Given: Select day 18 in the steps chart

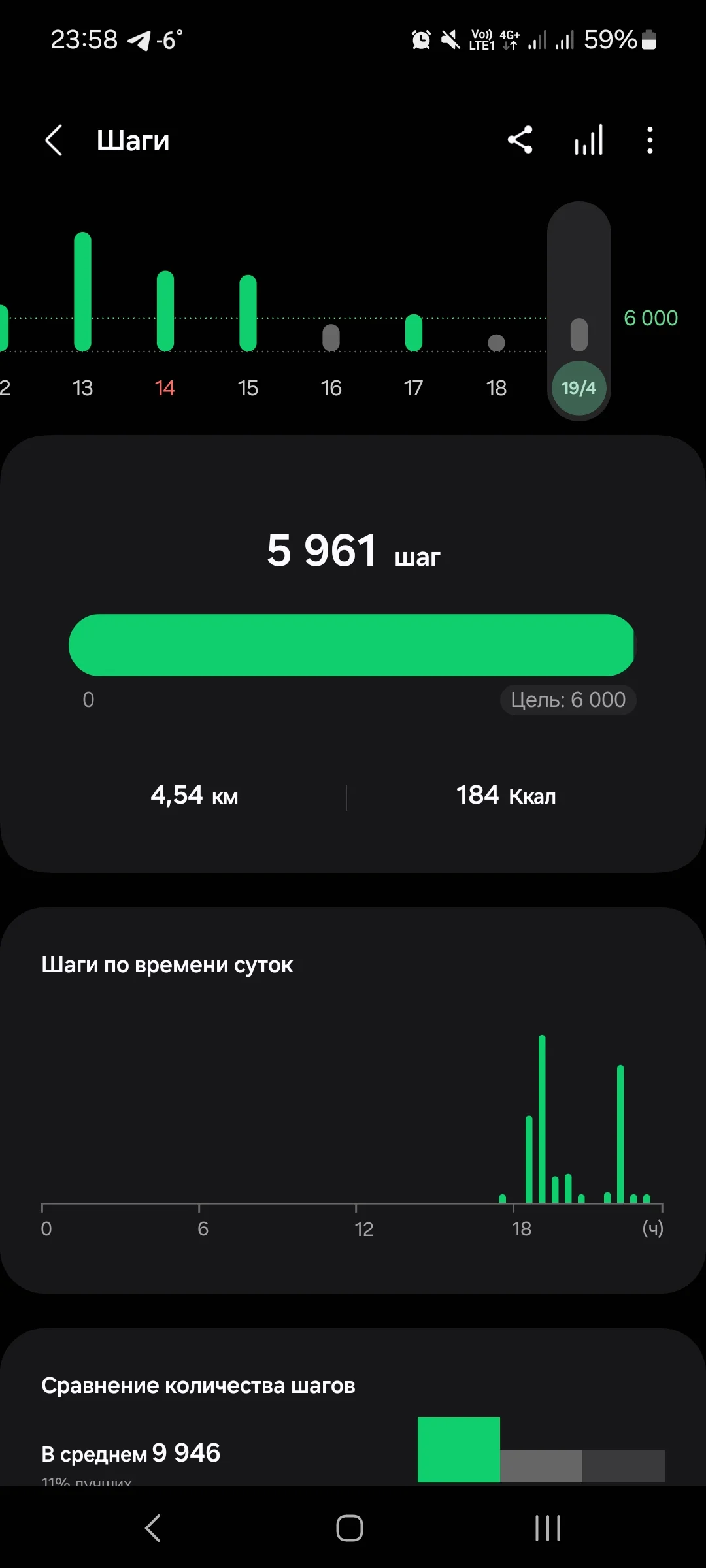Looking at the screenshot, I should coord(496,387).
